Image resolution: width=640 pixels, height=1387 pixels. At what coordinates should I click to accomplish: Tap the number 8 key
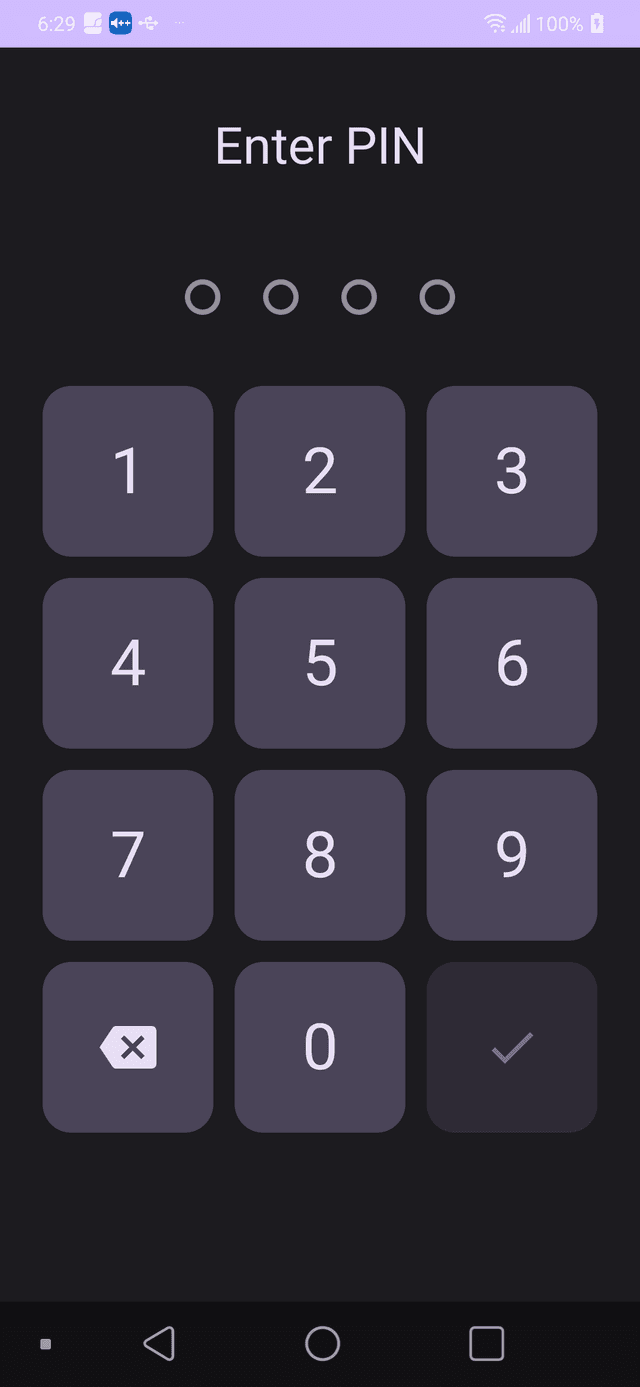(x=320, y=855)
